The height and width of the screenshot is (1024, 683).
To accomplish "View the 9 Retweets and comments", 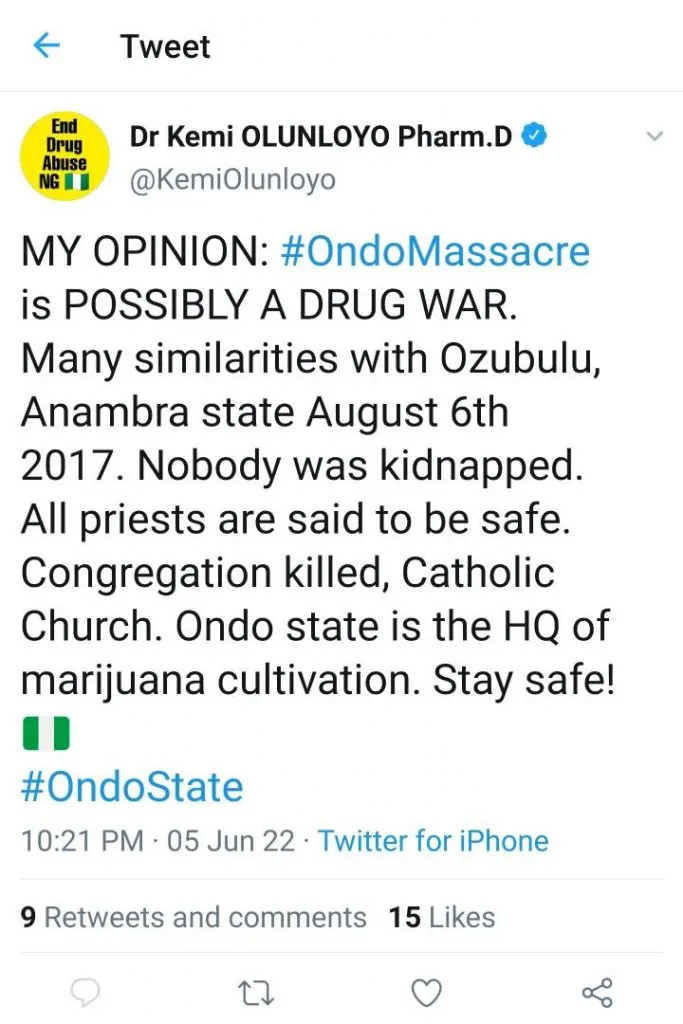I will (x=194, y=917).
